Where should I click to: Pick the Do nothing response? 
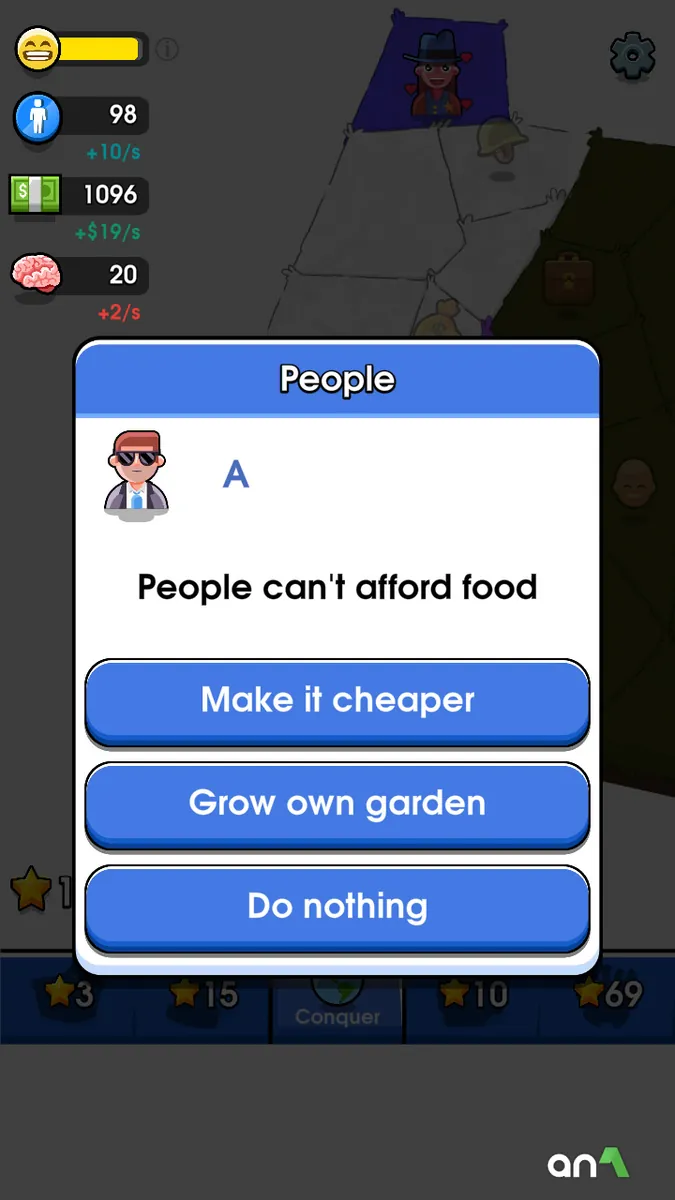pyautogui.click(x=337, y=908)
